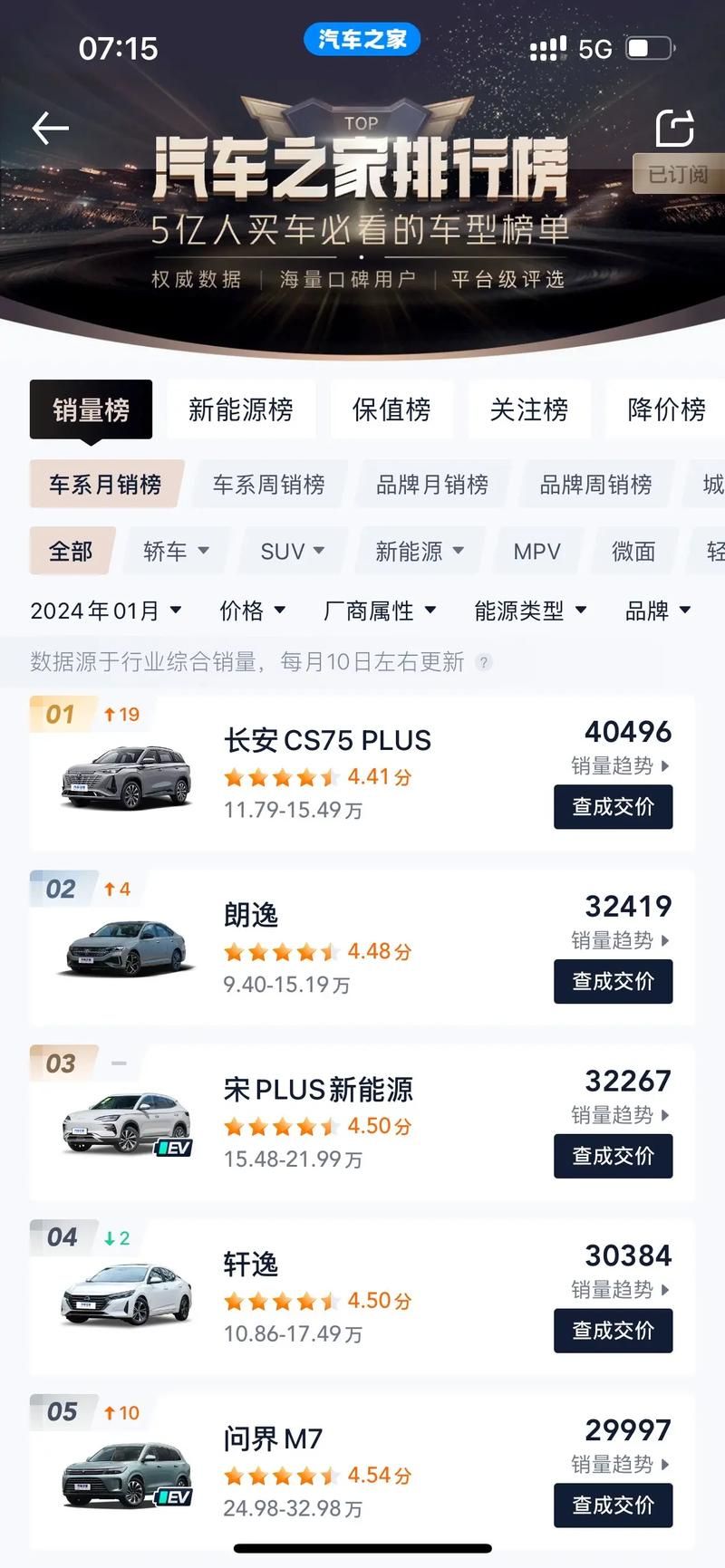Viewport: 725px width, 1568px height.
Task: Open the 能源类型 dropdown
Action: (529, 611)
